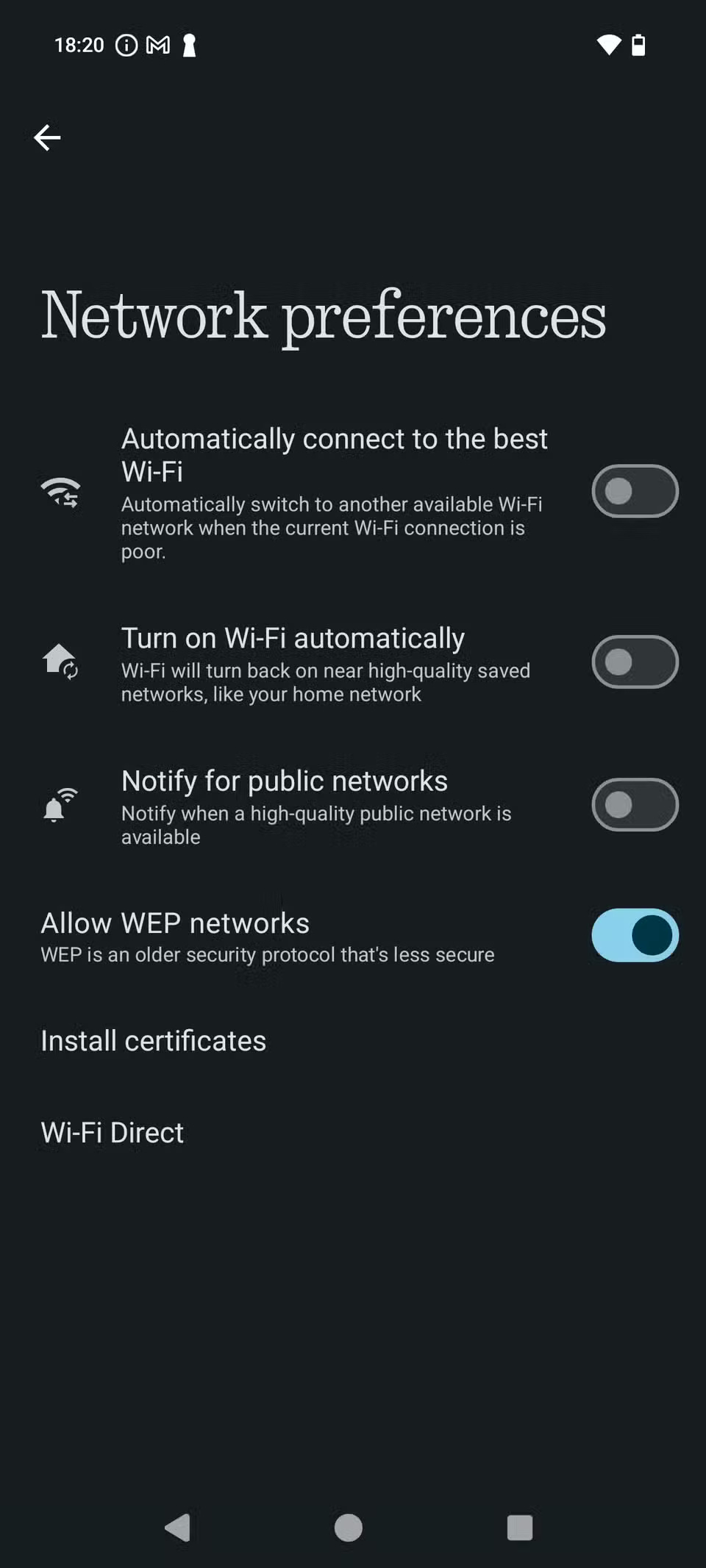
Task: Enable notify for public networks
Action: pos(634,804)
